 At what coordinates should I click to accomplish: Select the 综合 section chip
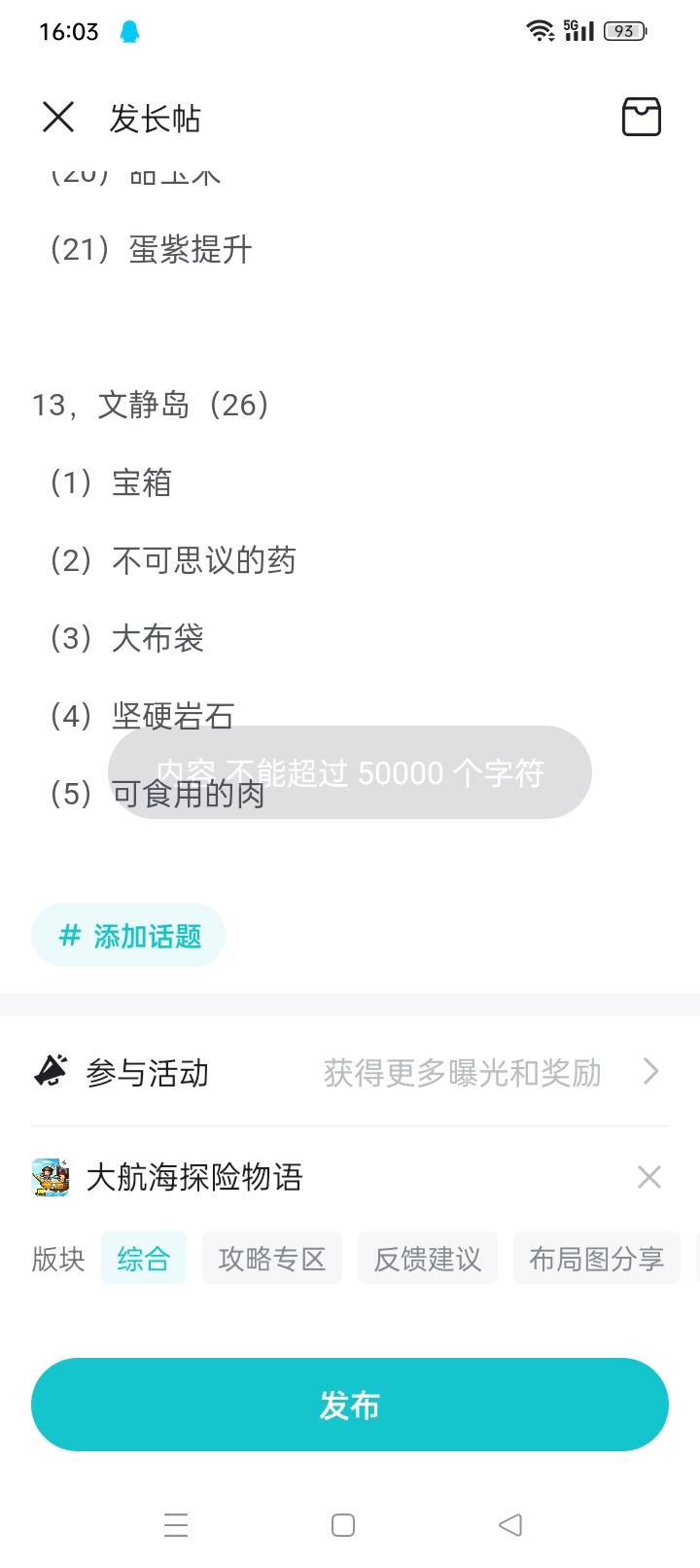pos(144,1259)
